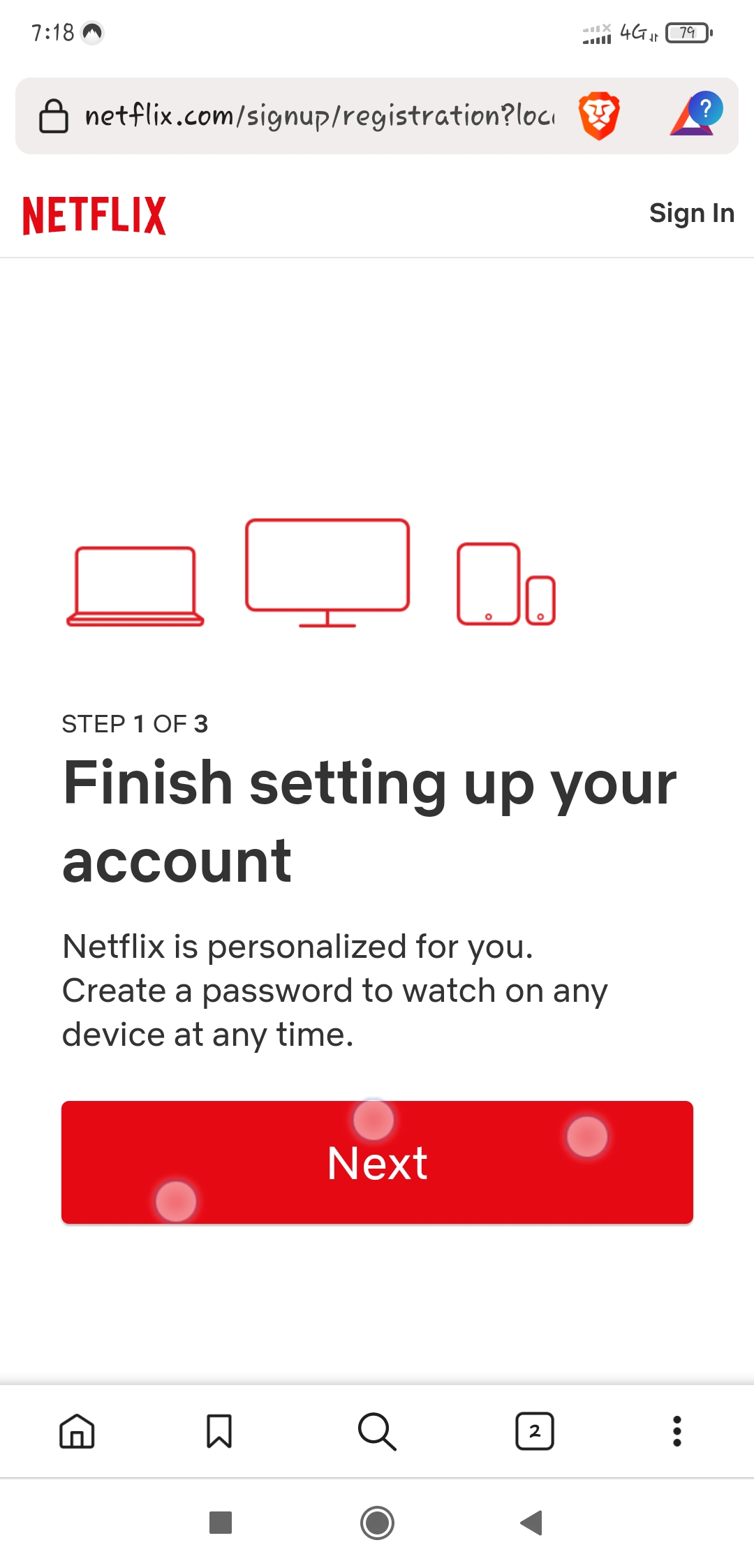Open browser search from bottom toolbar
The image size is (754, 1568).
tap(377, 1431)
